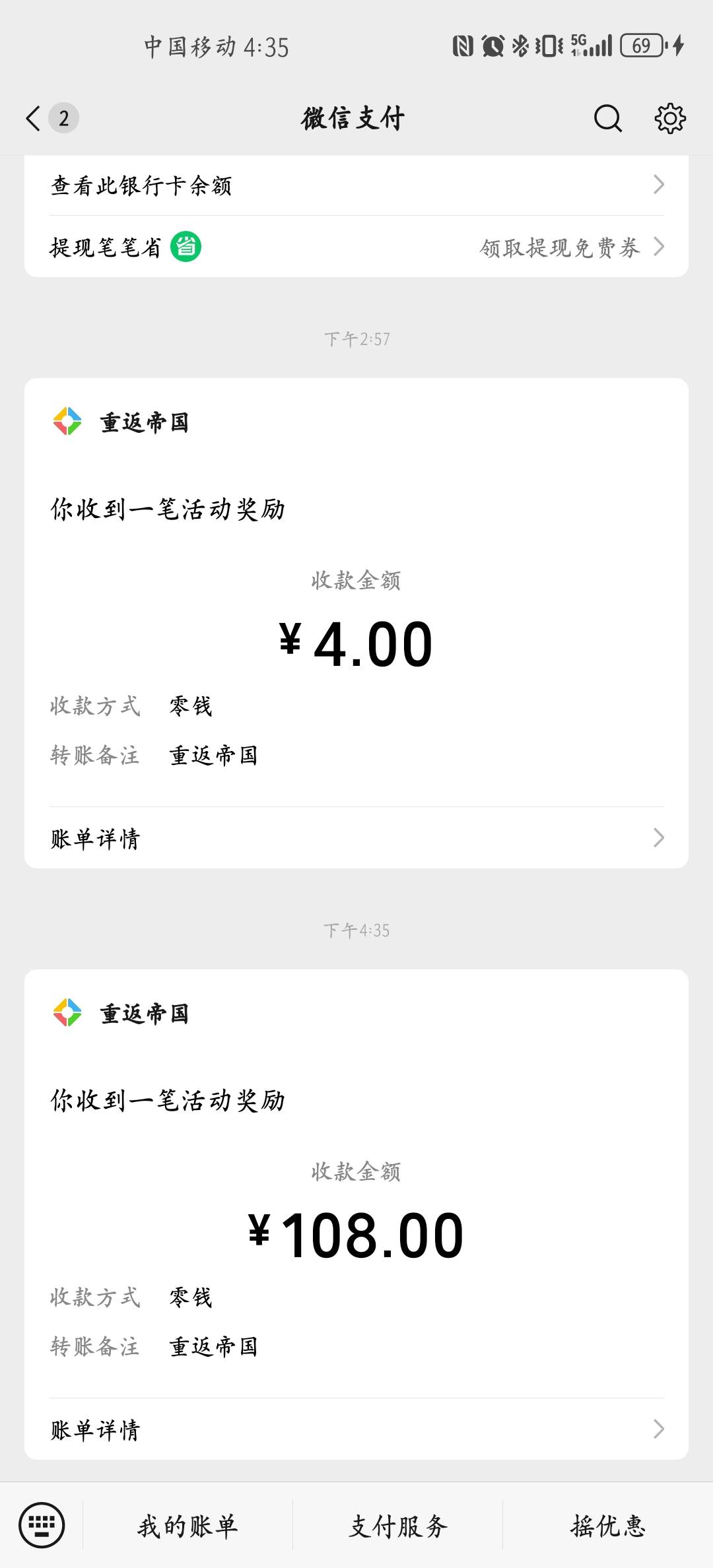The height and width of the screenshot is (1568, 713).
Task: Go back using the top-left arrow
Action: pyautogui.click(x=33, y=119)
